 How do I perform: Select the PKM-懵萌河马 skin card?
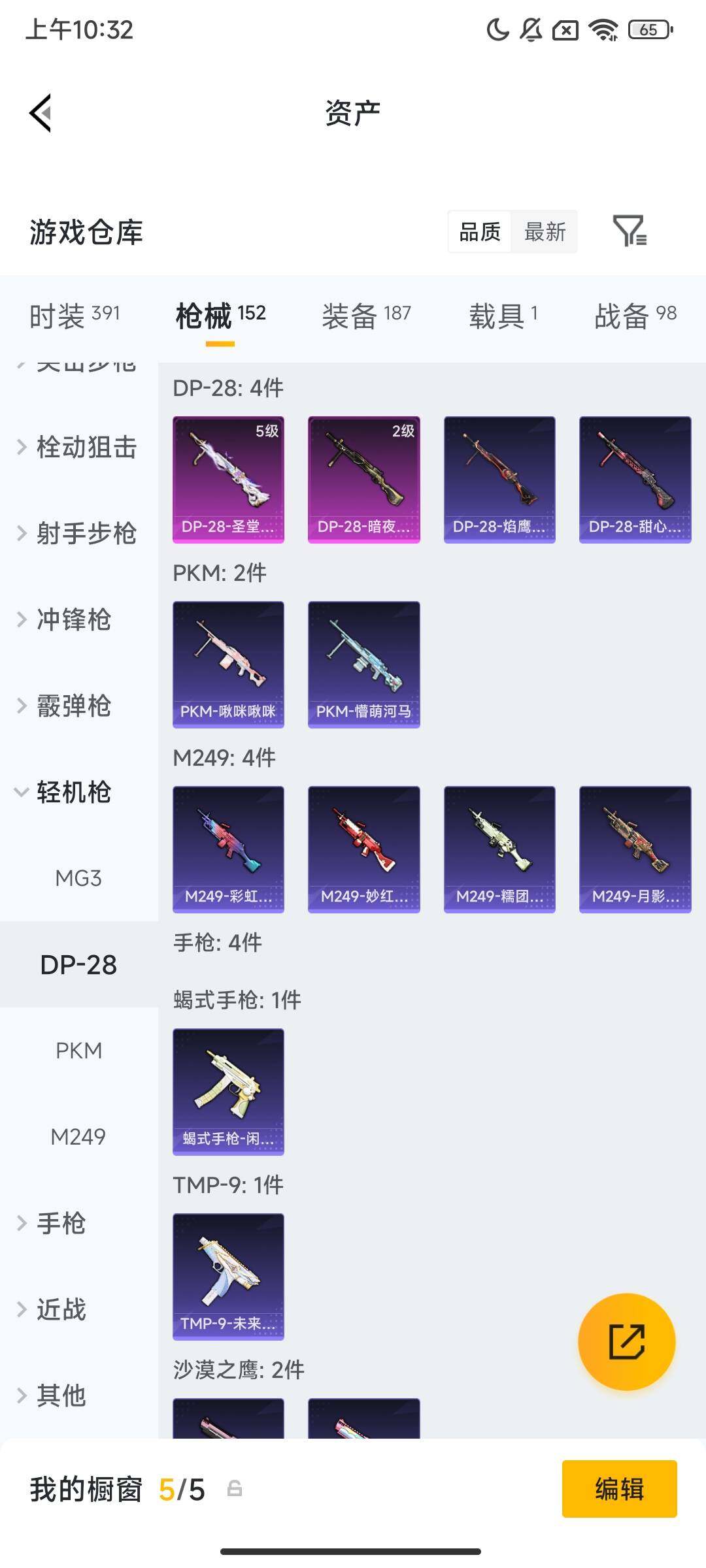pyautogui.click(x=363, y=662)
